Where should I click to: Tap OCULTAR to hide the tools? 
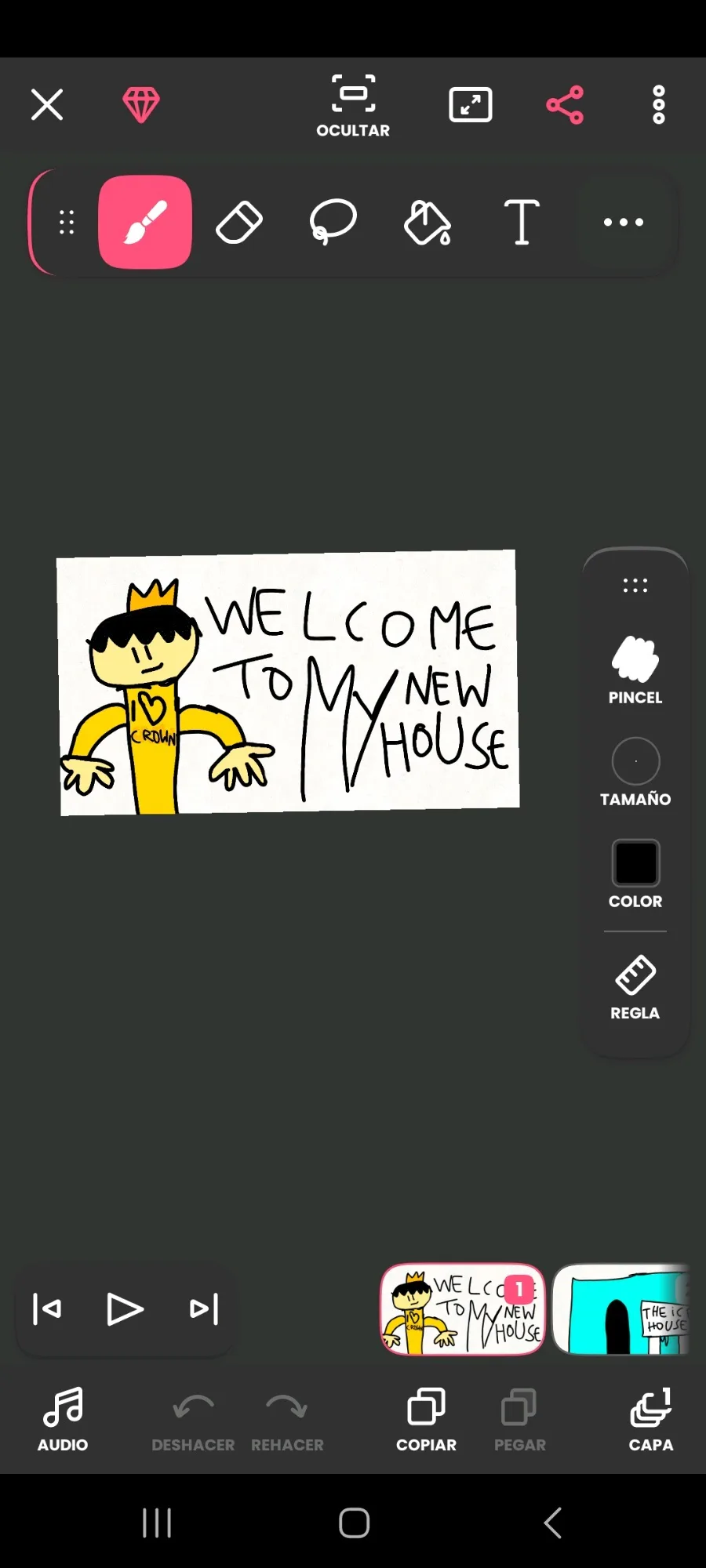pos(353,107)
